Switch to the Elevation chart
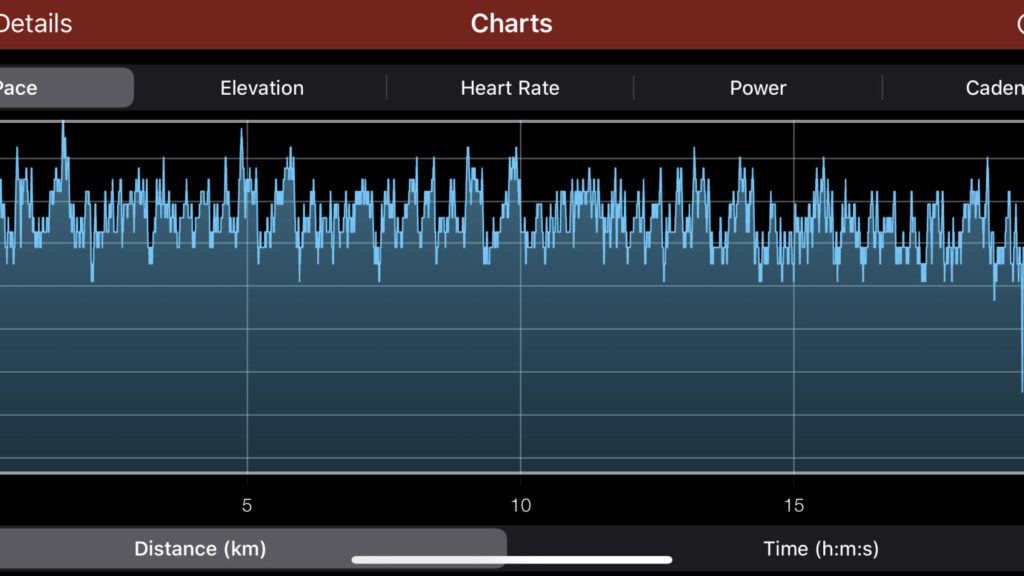The height and width of the screenshot is (576, 1024). click(x=261, y=88)
